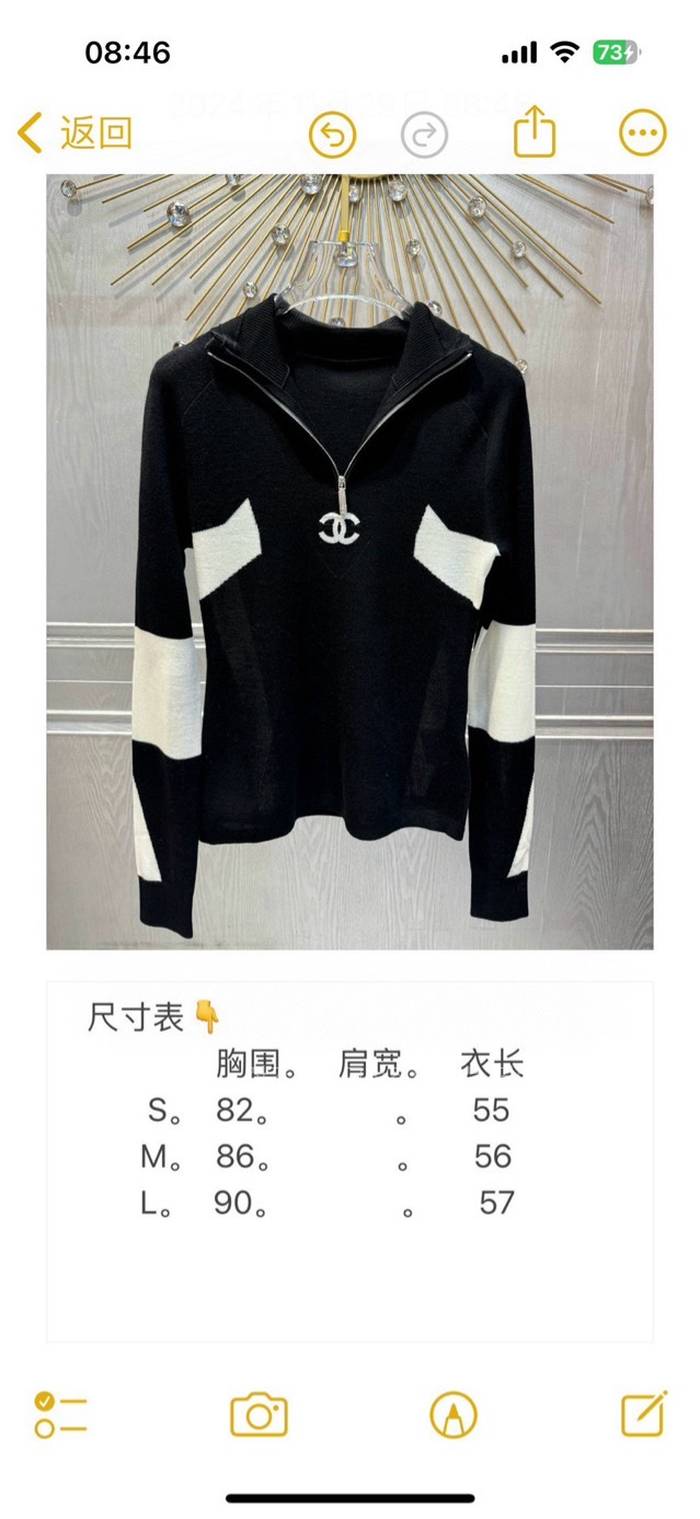Redo the last edit
The height and width of the screenshot is (1519, 700).
tap(424, 134)
